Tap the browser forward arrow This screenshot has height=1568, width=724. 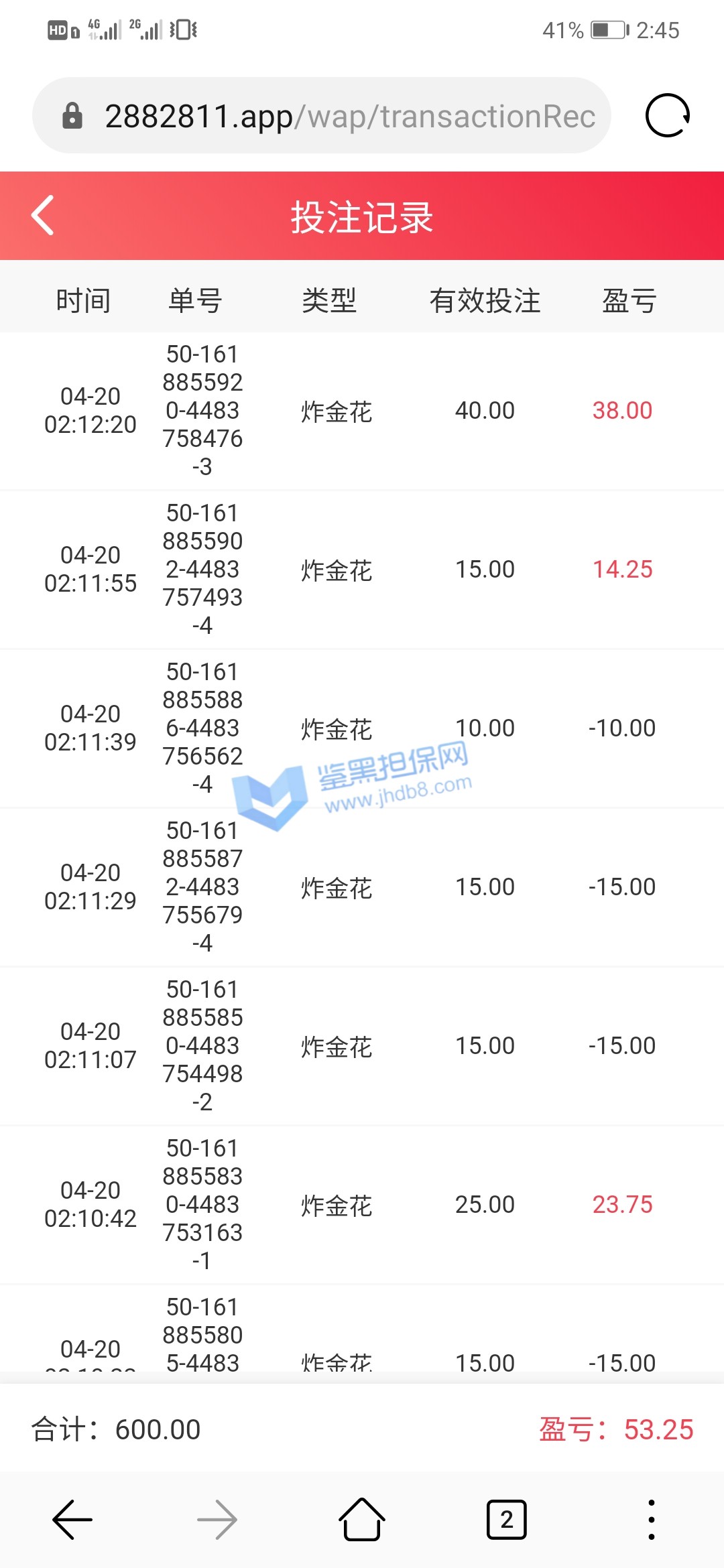(x=217, y=1520)
